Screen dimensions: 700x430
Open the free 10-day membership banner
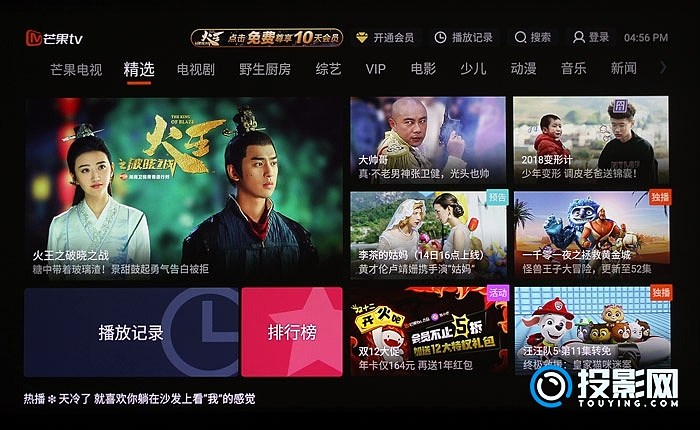(x=267, y=37)
